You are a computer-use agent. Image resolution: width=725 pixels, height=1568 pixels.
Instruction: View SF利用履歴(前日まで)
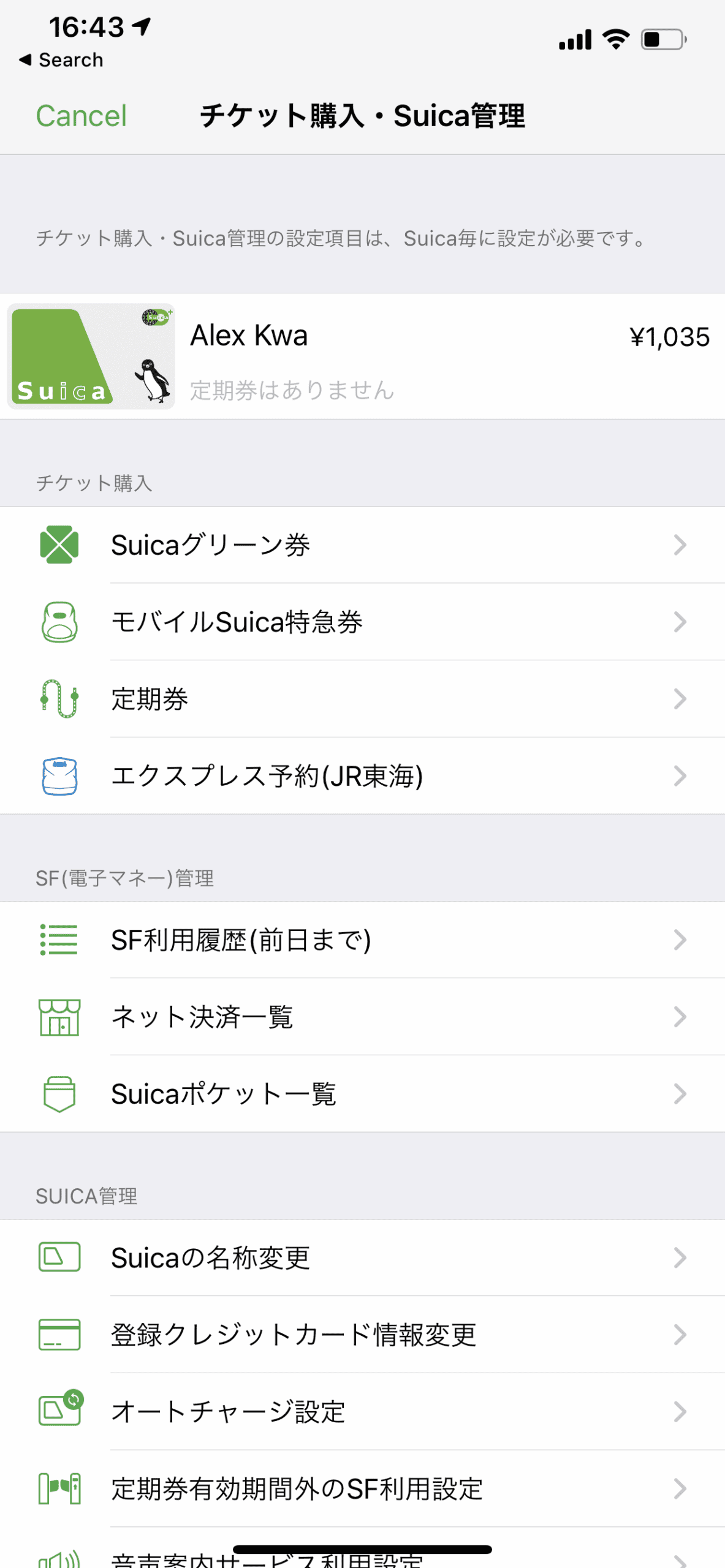pyautogui.click(x=362, y=940)
